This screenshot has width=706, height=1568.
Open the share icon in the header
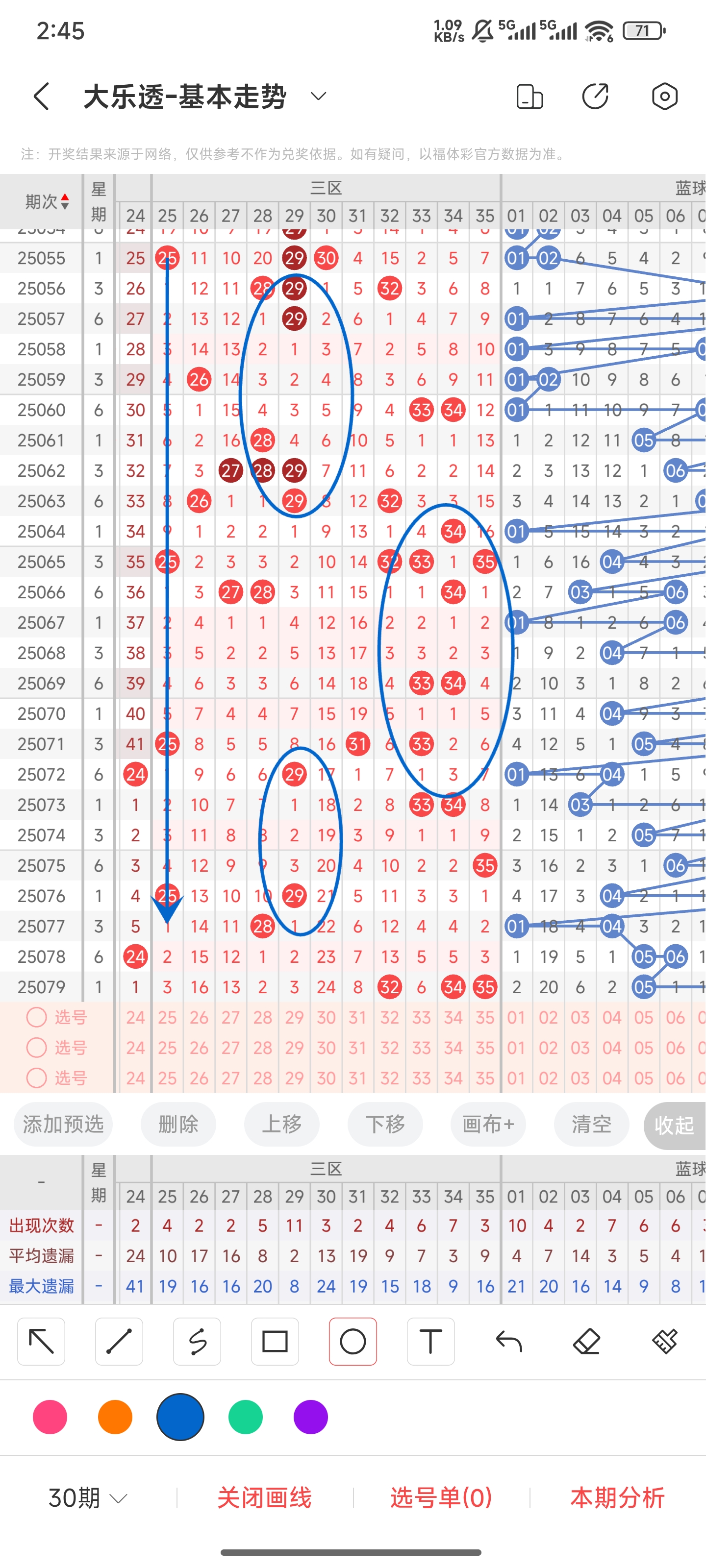(x=595, y=96)
